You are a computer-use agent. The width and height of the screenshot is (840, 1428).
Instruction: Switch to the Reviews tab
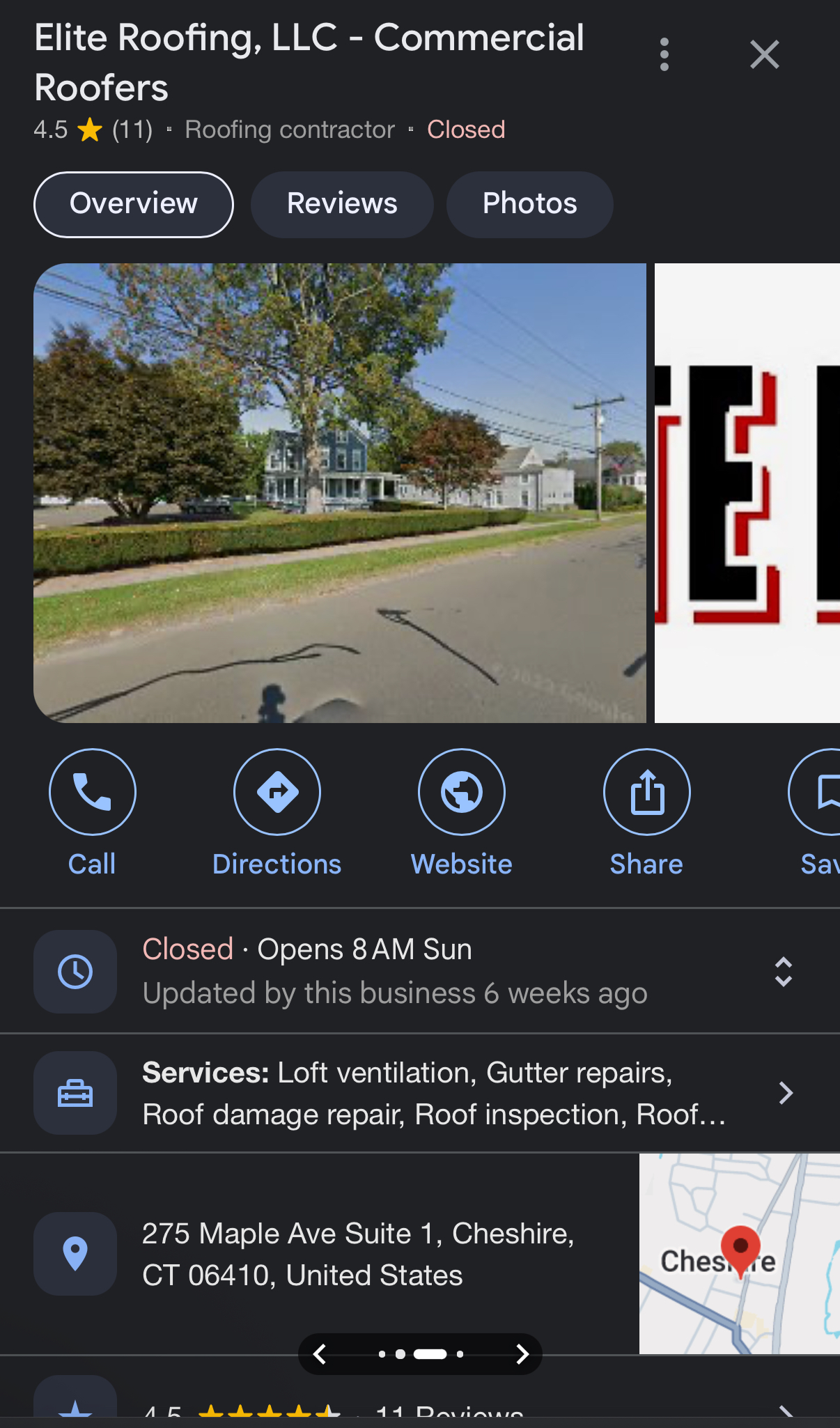[341, 204]
